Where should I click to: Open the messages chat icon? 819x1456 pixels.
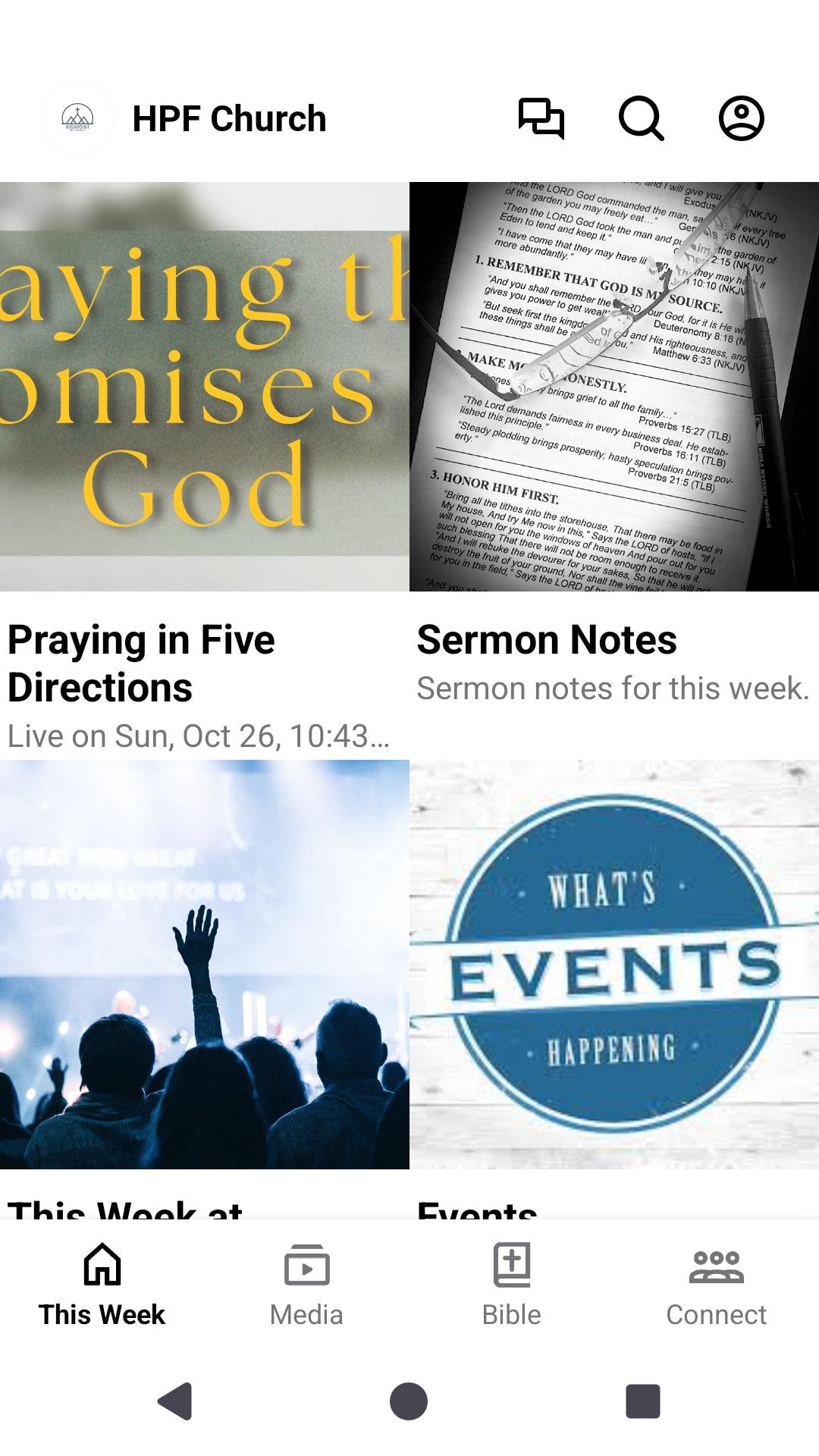pos(541,119)
